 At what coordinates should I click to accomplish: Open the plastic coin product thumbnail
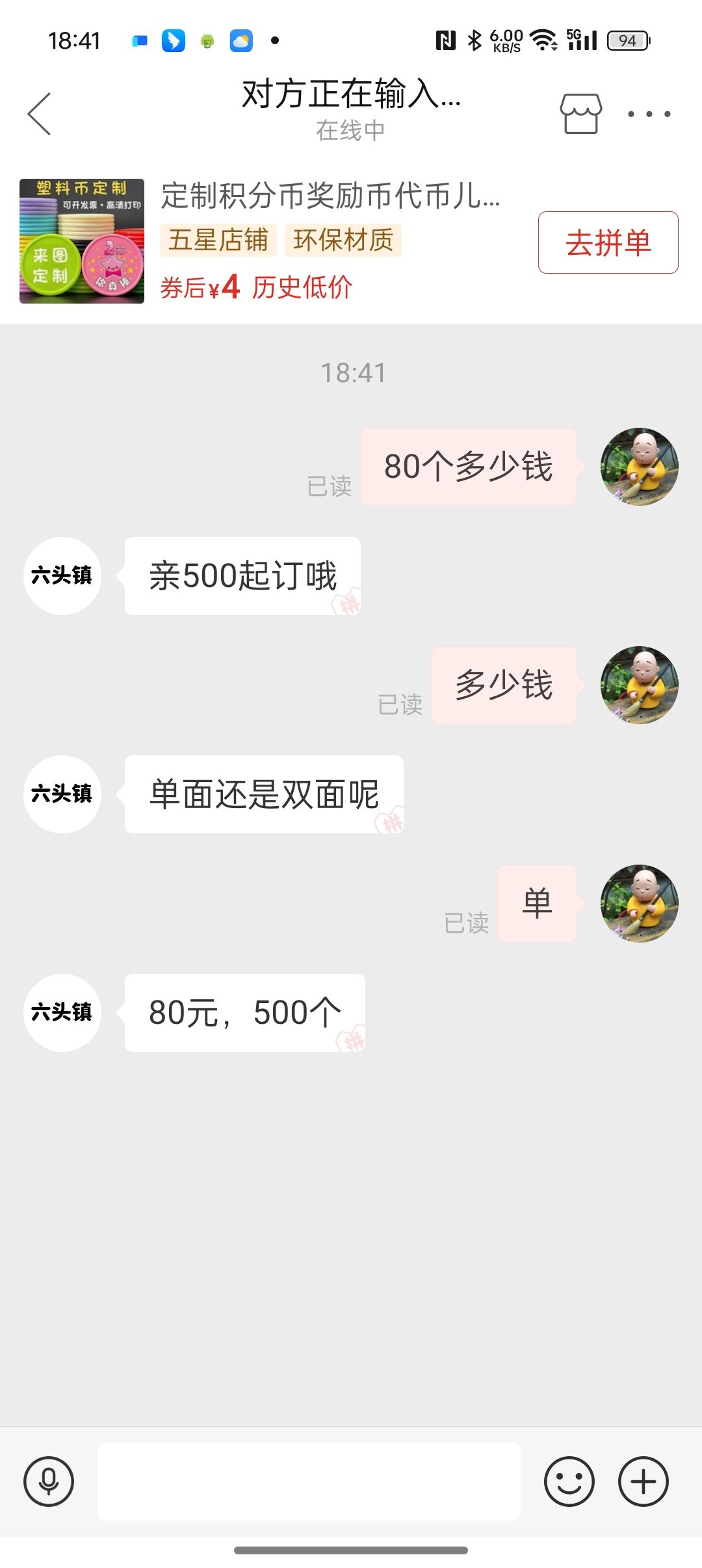pos(82,241)
